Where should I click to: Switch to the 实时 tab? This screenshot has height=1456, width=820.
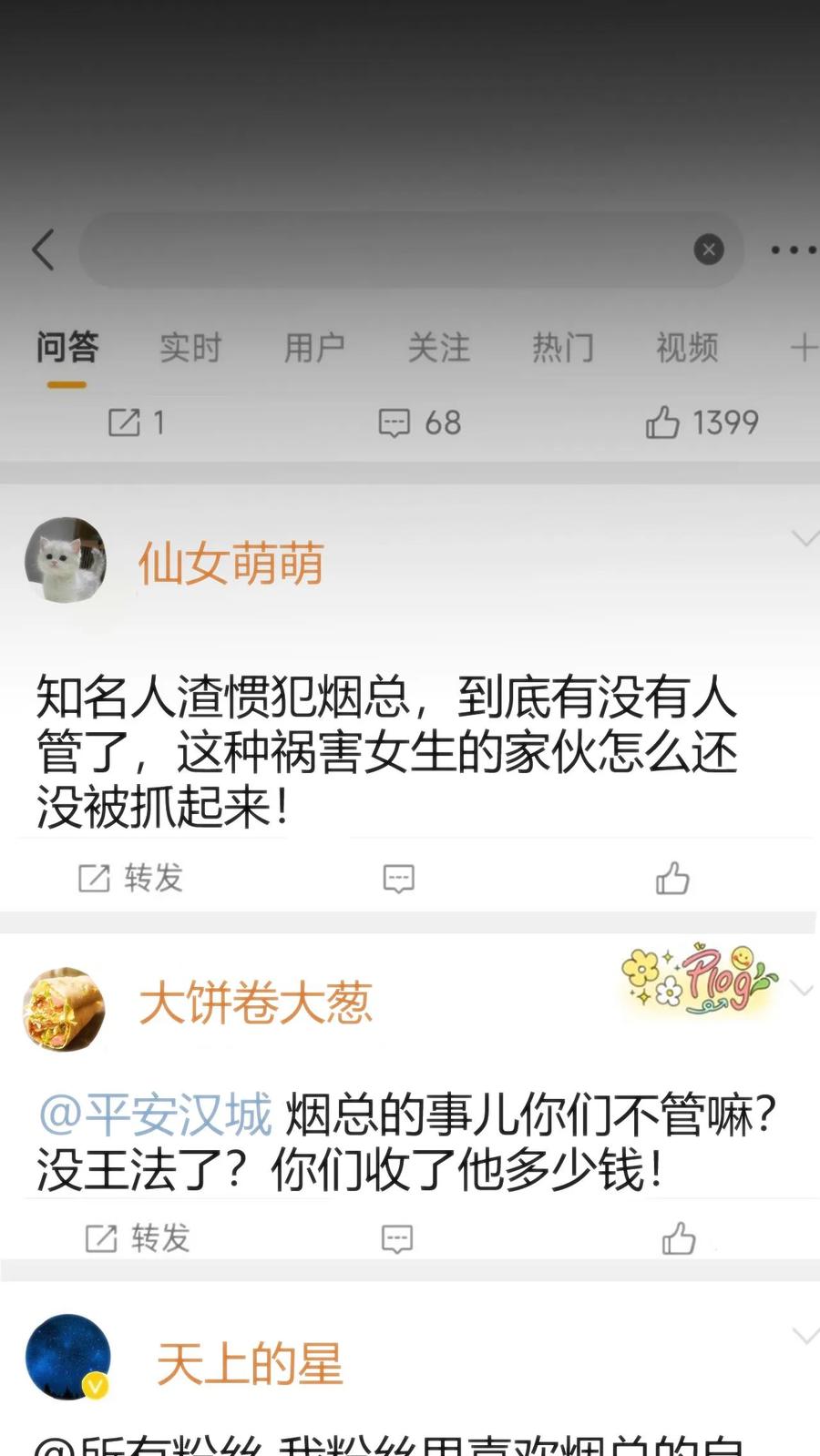point(190,347)
